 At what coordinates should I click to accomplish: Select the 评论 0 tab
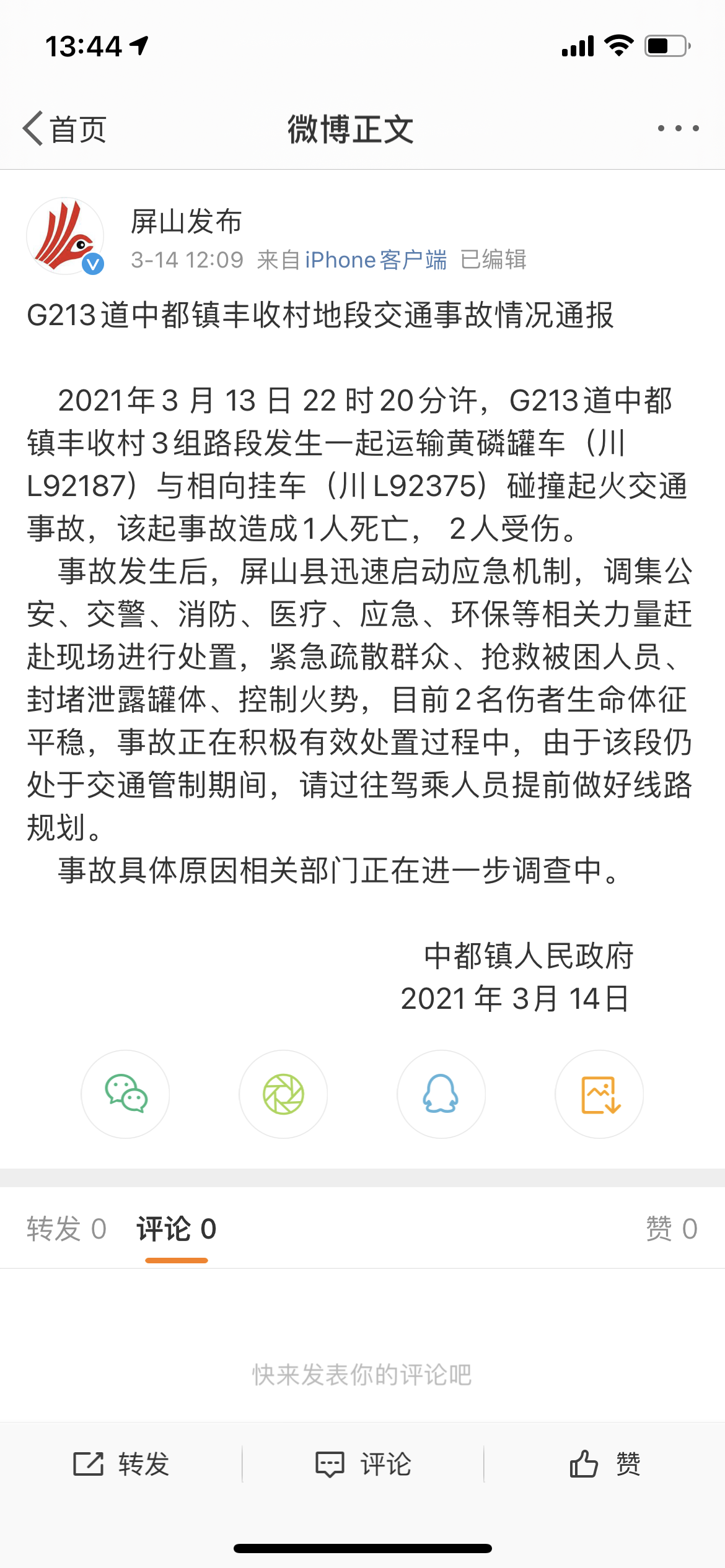pos(177,1229)
